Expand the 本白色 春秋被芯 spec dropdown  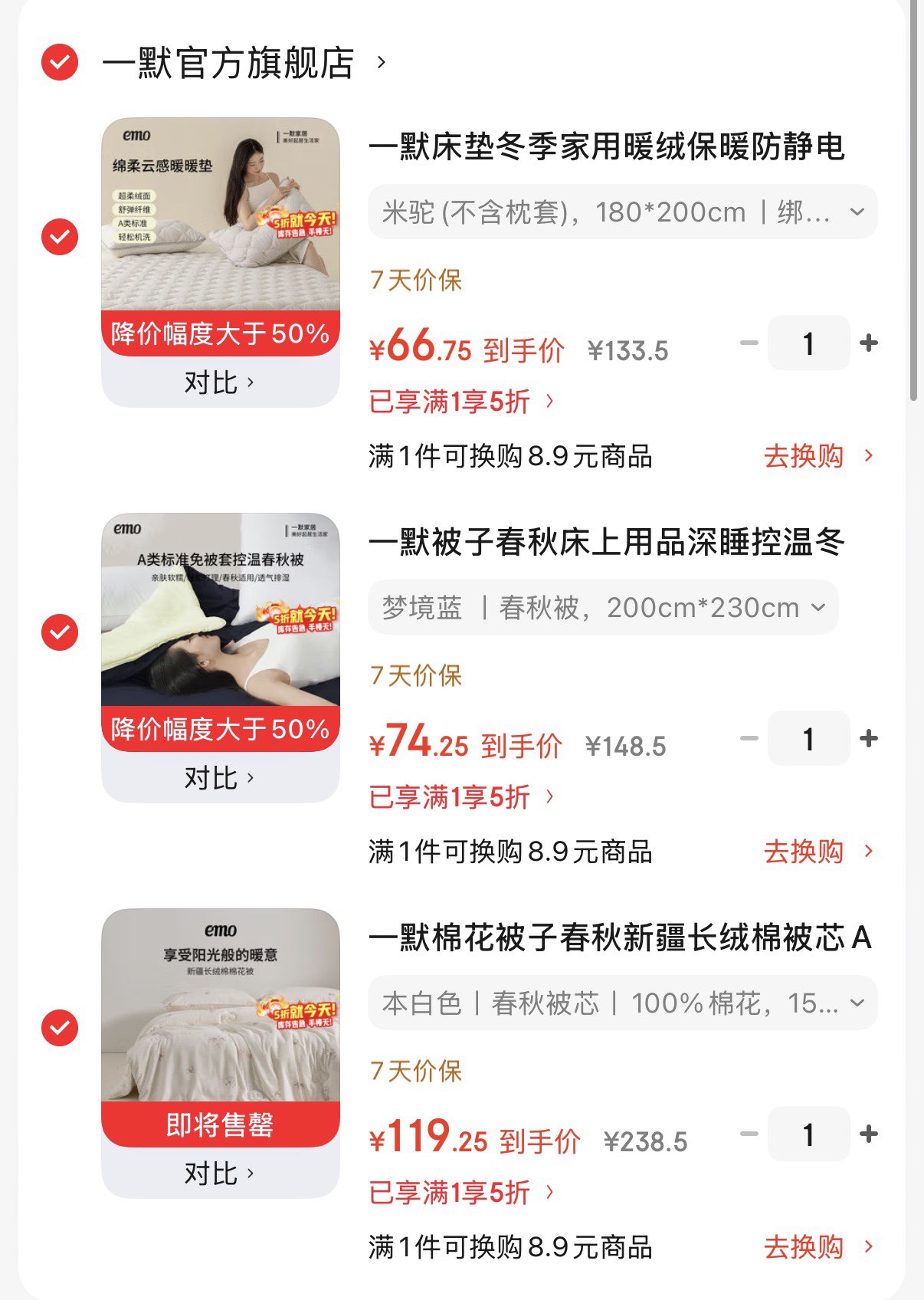(622, 1003)
